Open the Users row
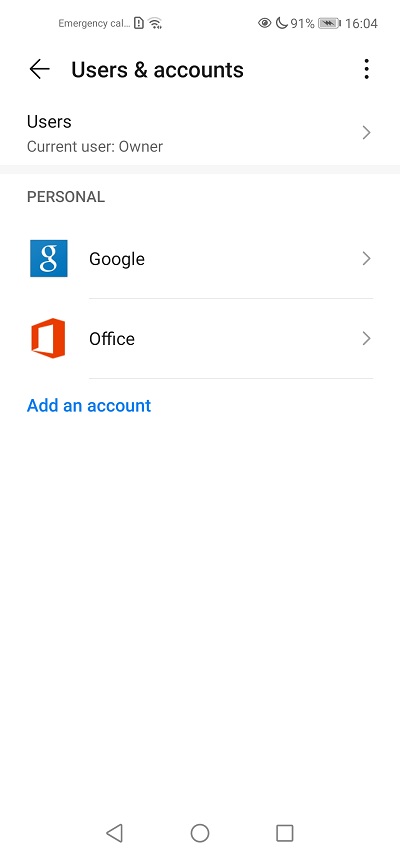Screen dimensions: 400x855 tap(200, 133)
